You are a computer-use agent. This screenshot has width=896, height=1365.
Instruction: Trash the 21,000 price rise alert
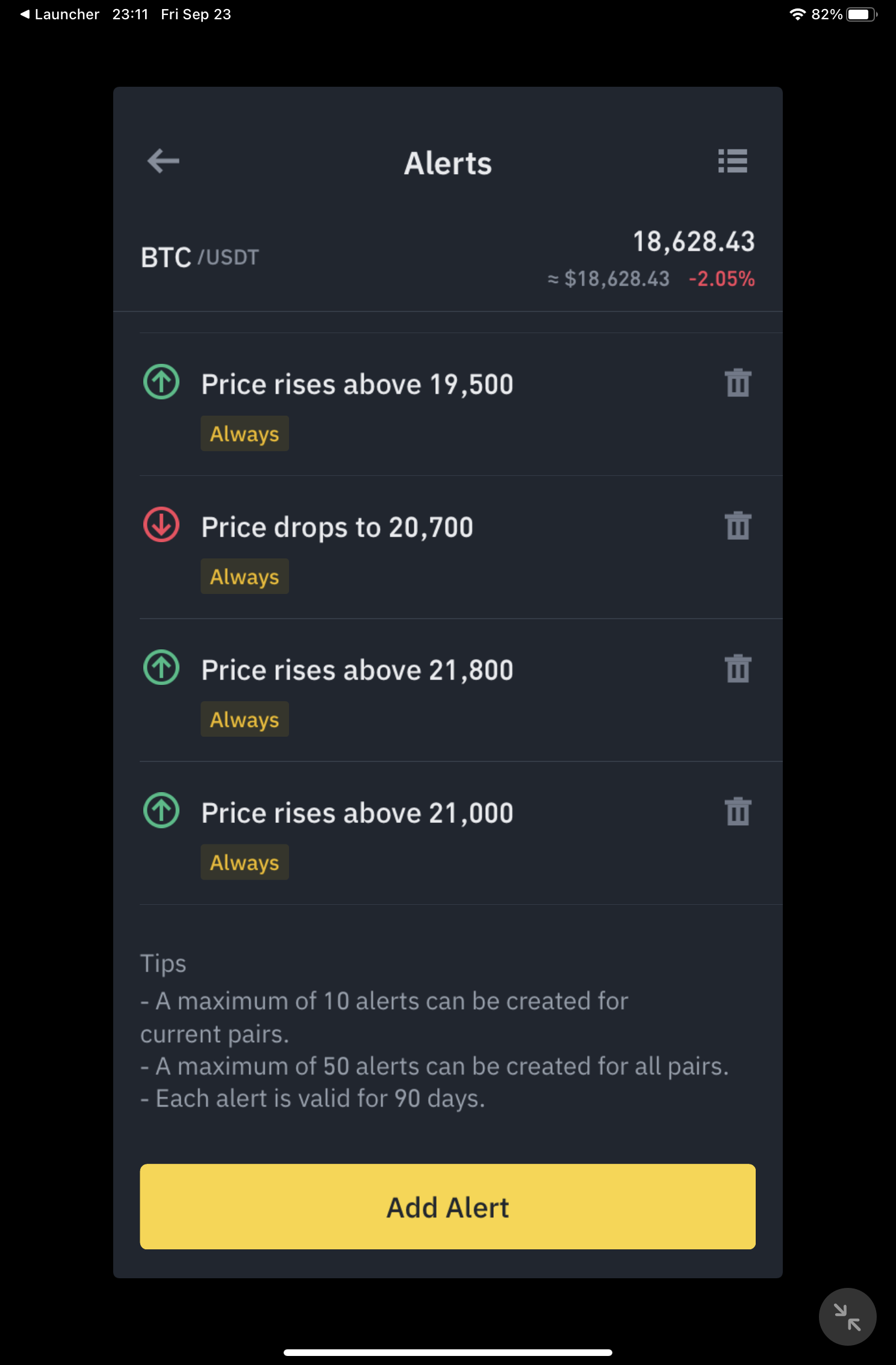tap(738, 811)
